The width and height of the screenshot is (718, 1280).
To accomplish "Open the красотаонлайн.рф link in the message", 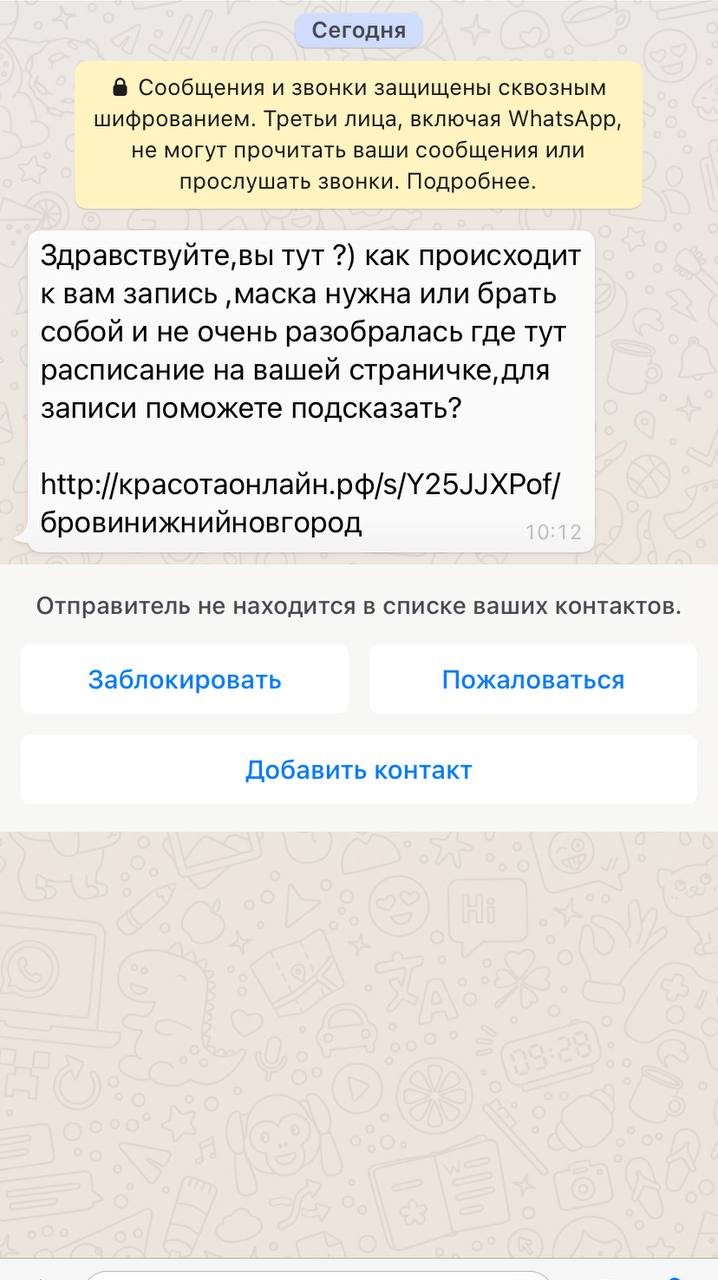I will 301,504.
